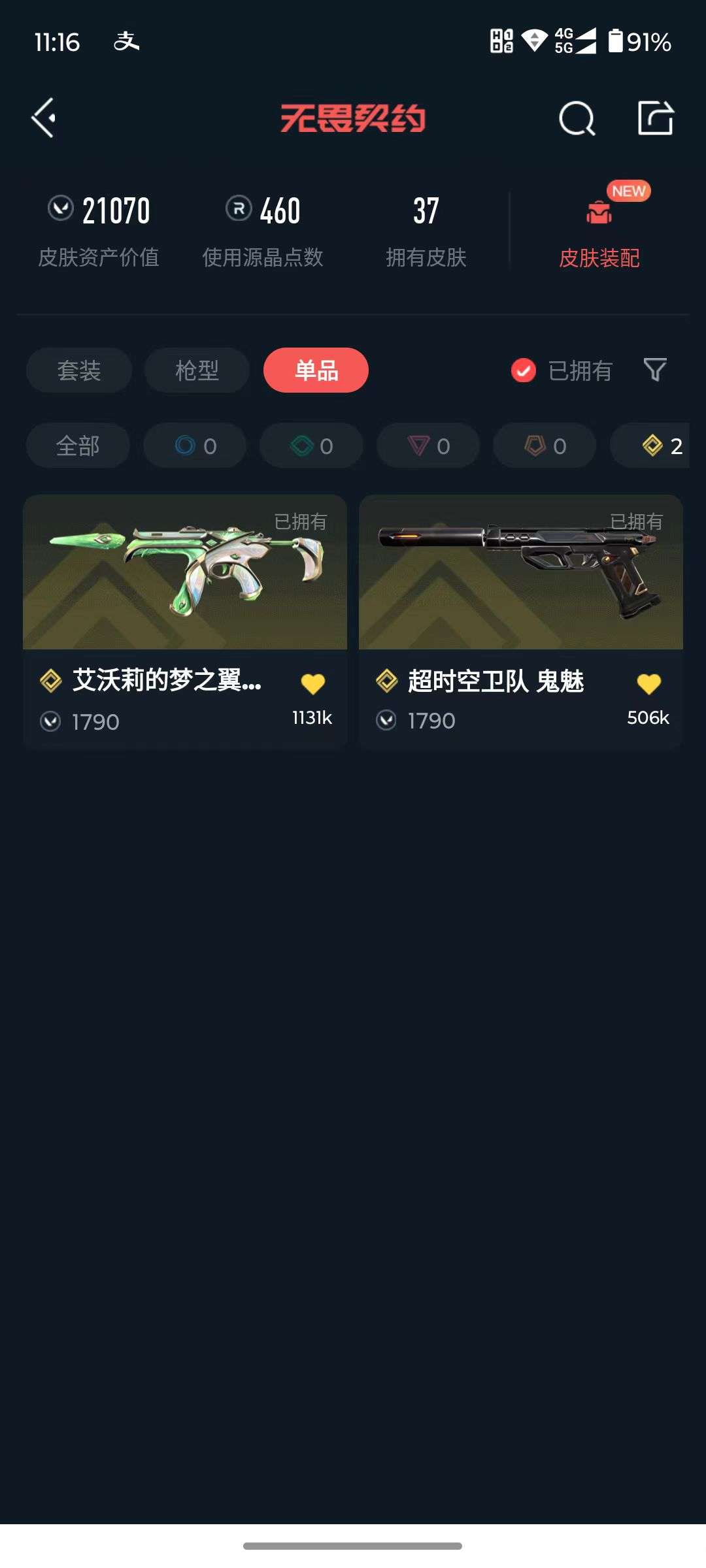The image size is (706, 1568).
Task: Open the funnel filter options
Action: 655,370
